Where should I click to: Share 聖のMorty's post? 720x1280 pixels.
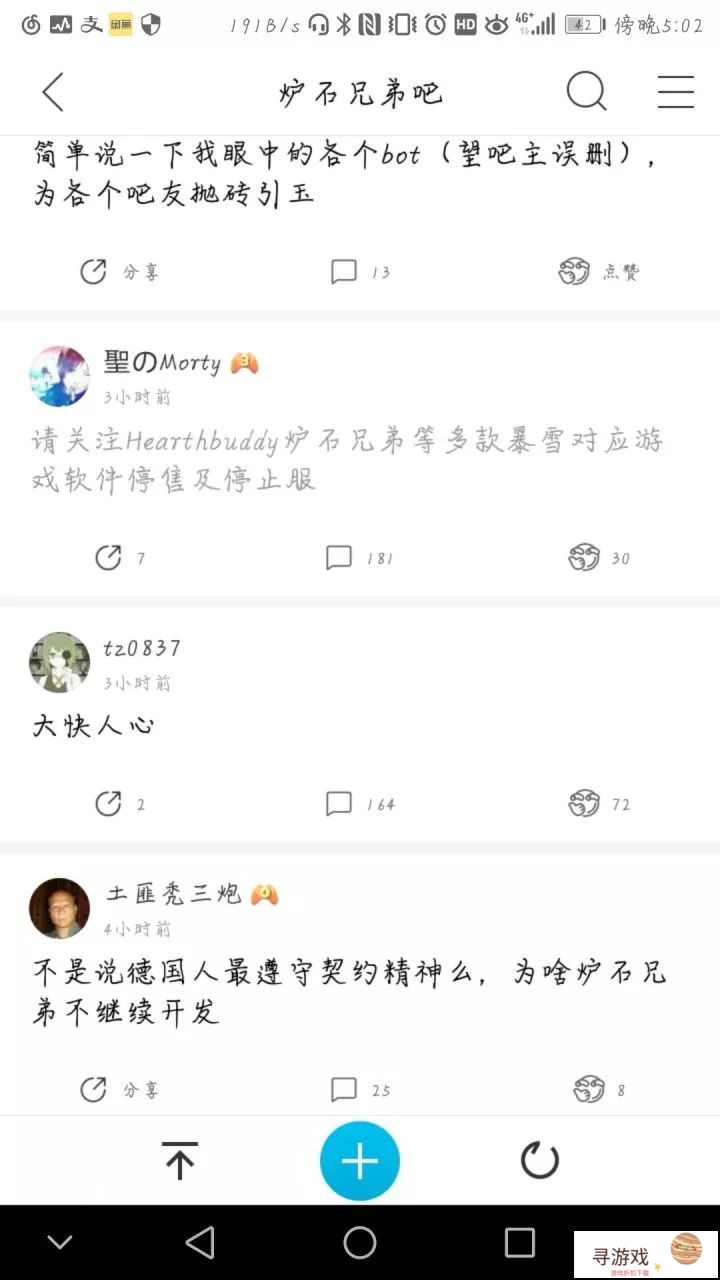[119, 558]
